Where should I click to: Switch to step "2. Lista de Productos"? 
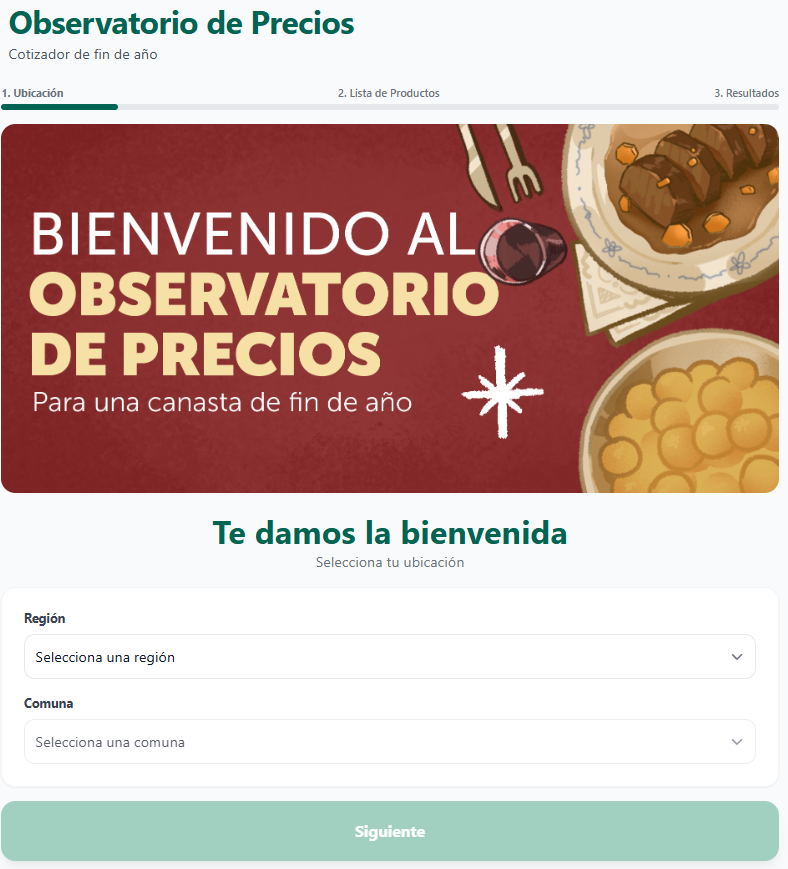point(390,93)
